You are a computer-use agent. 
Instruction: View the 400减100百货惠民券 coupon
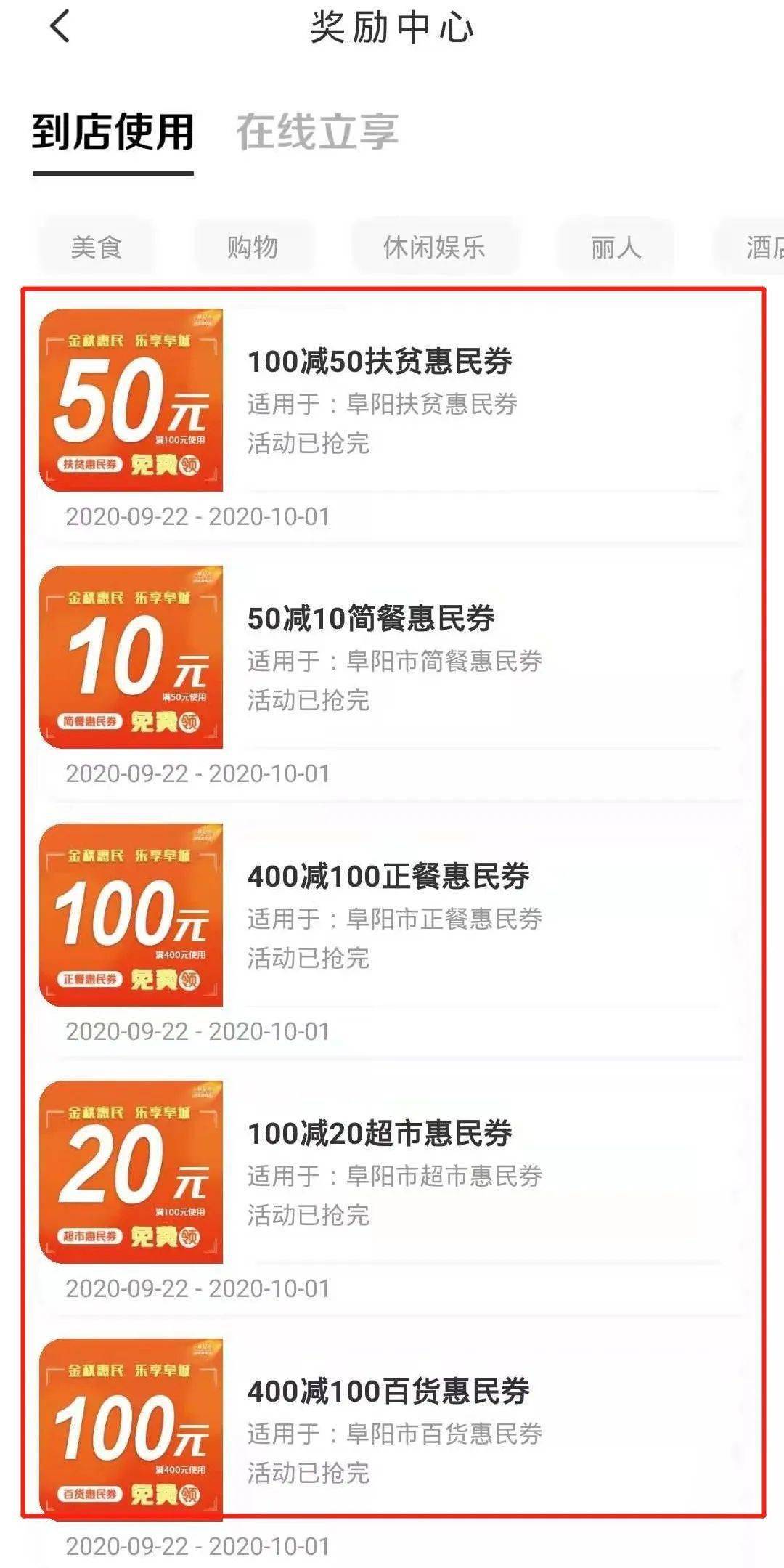coord(392,1450)
